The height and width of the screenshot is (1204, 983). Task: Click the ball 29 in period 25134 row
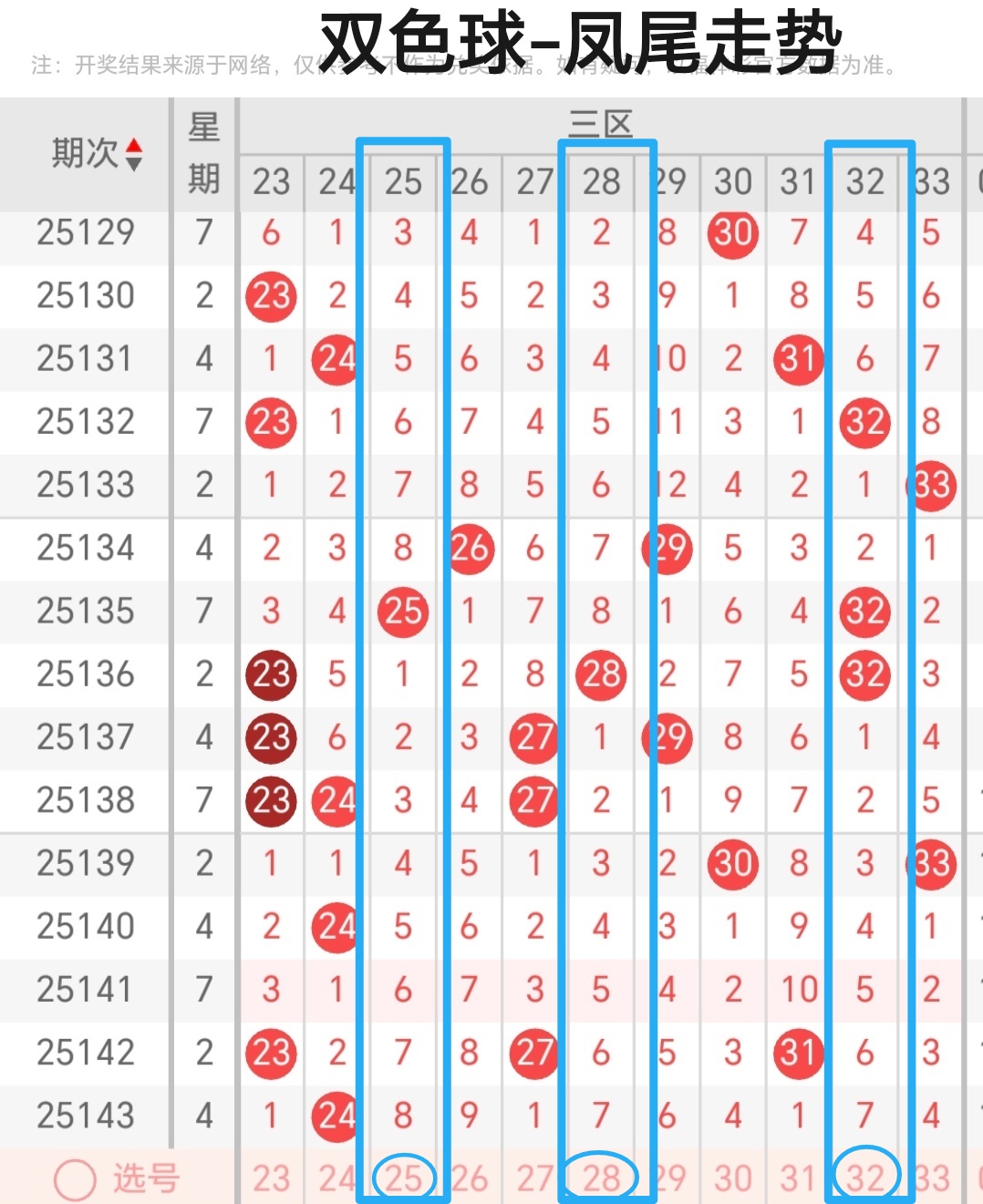click(x=667, y=549)
